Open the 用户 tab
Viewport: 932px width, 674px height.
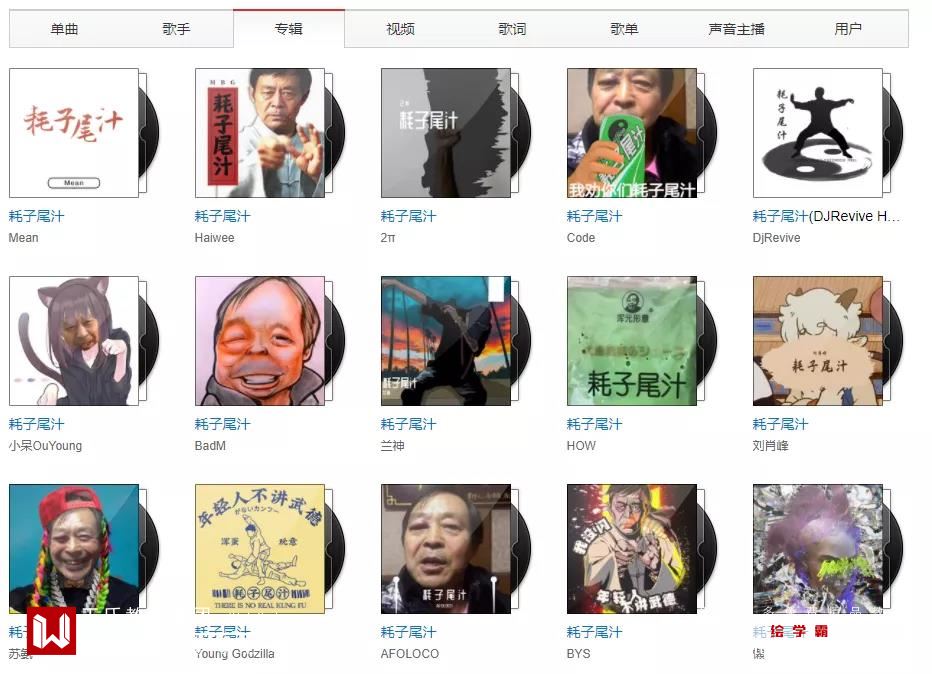848,29
